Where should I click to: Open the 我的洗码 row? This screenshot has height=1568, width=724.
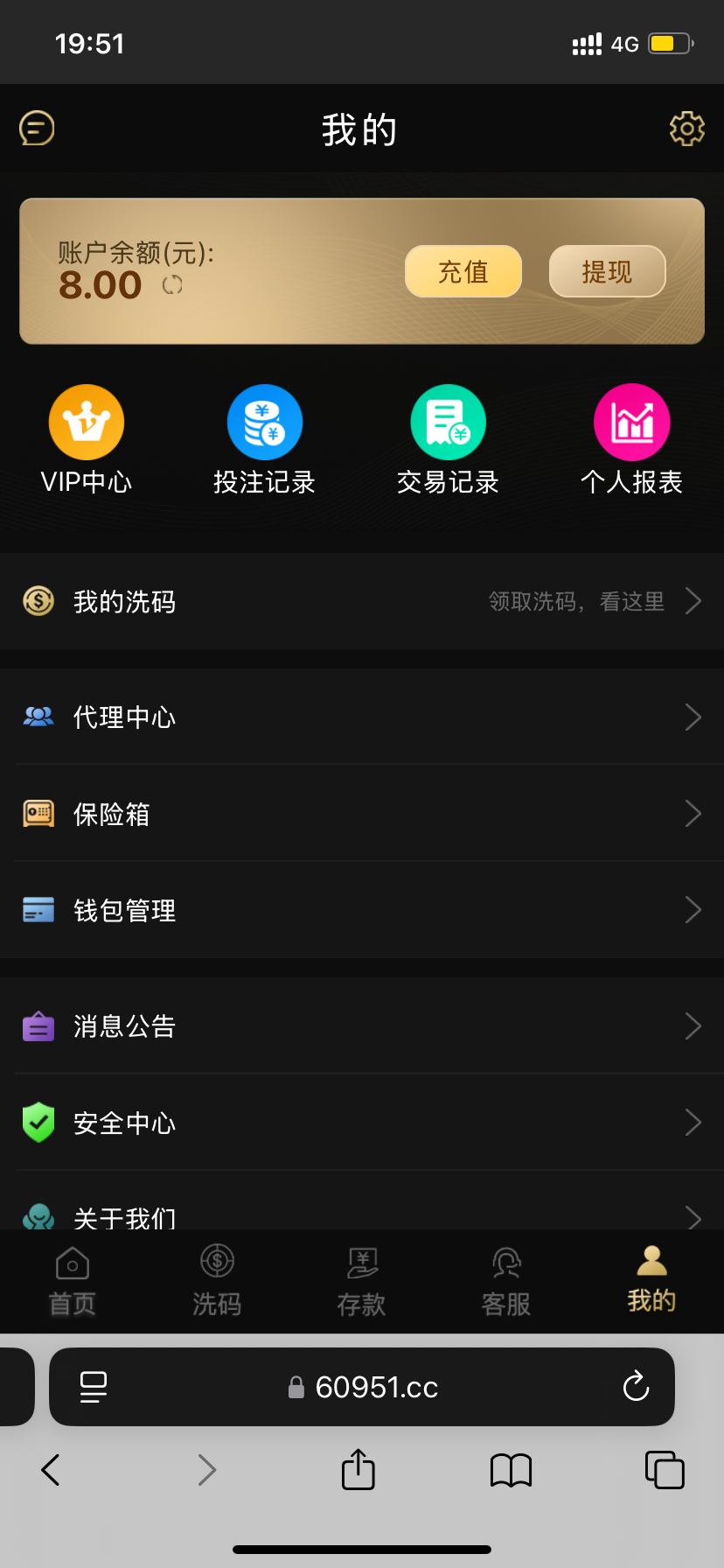362,601
